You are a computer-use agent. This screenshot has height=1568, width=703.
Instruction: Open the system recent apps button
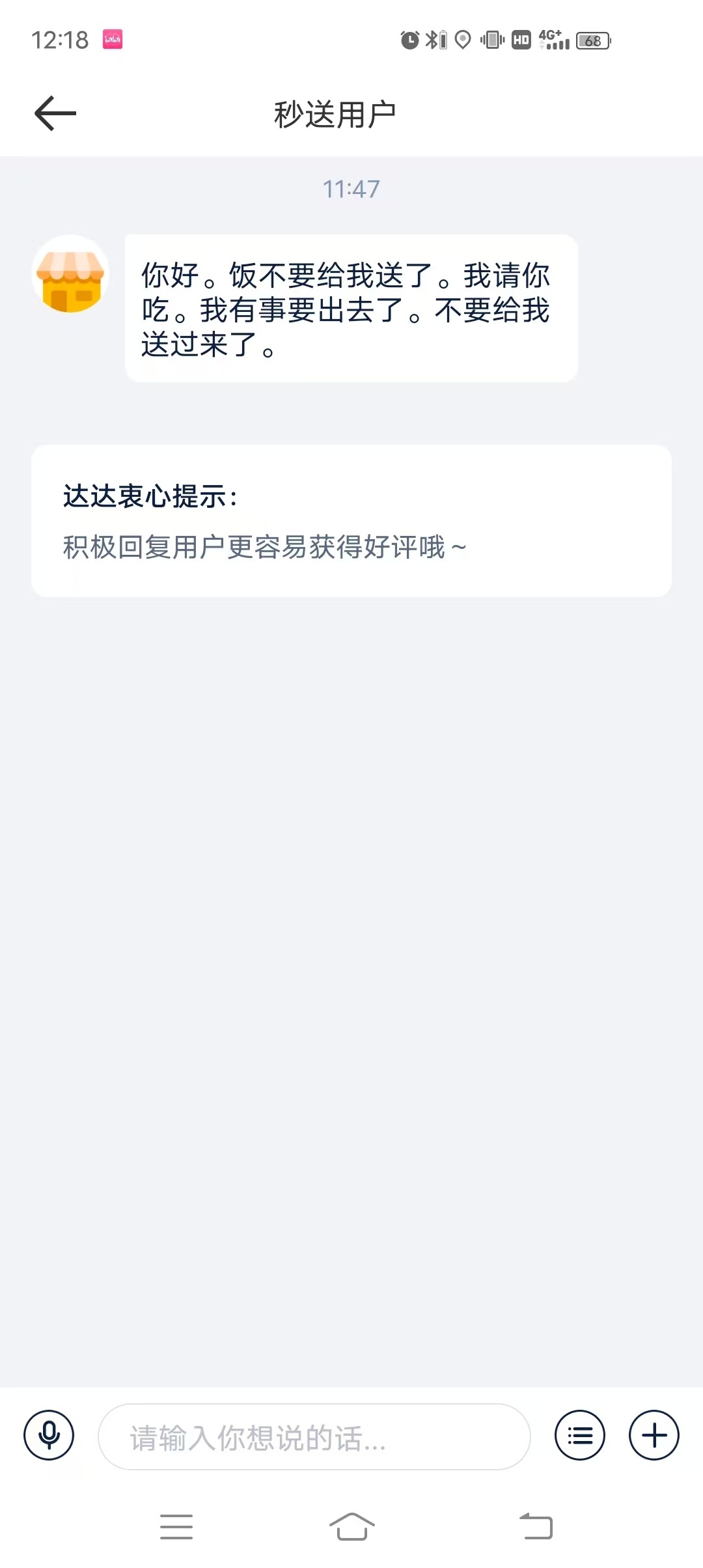click(x=176, y=1526)
